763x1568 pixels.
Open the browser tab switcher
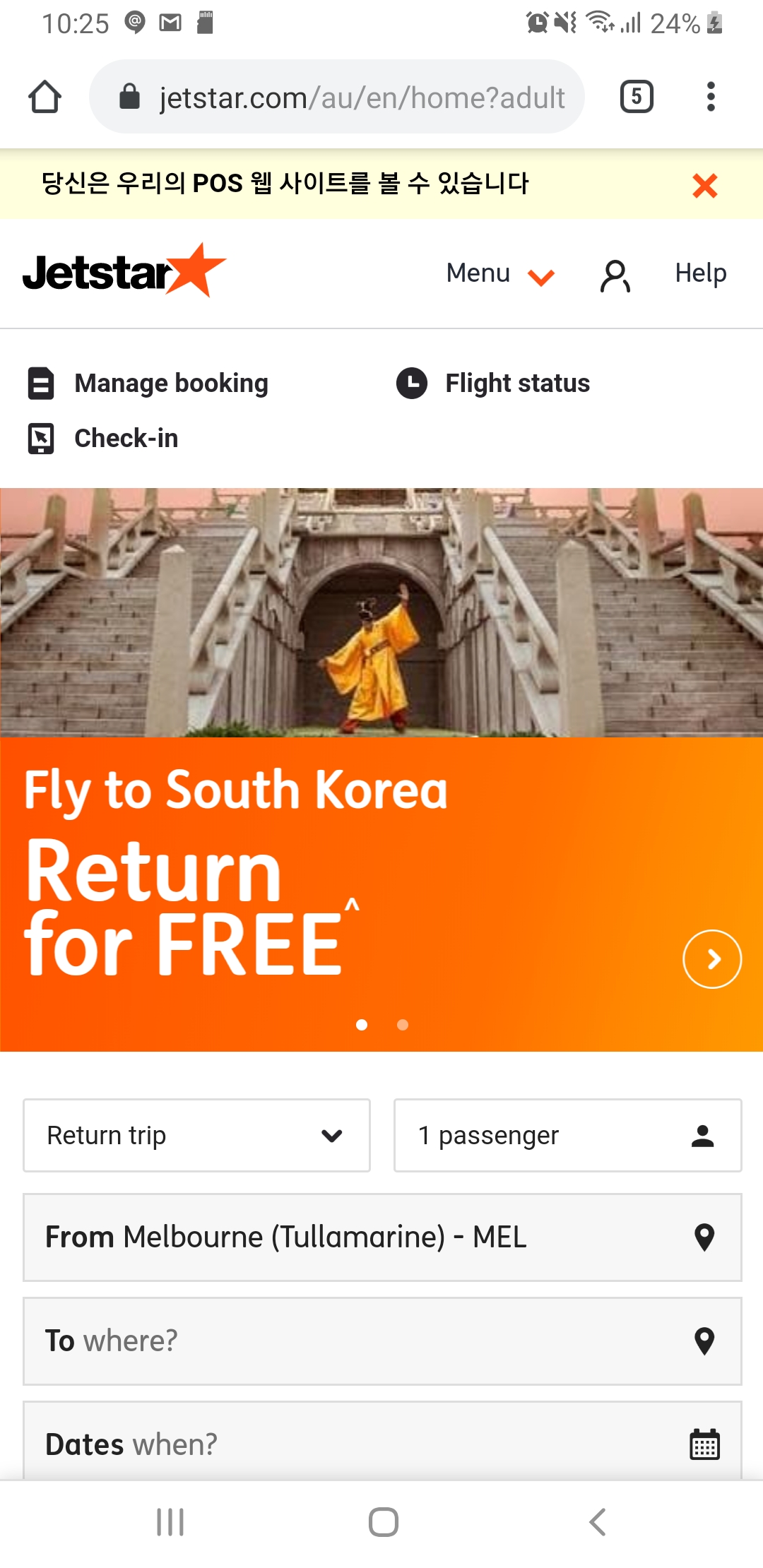pyautogui.click(x=636, y=97)
